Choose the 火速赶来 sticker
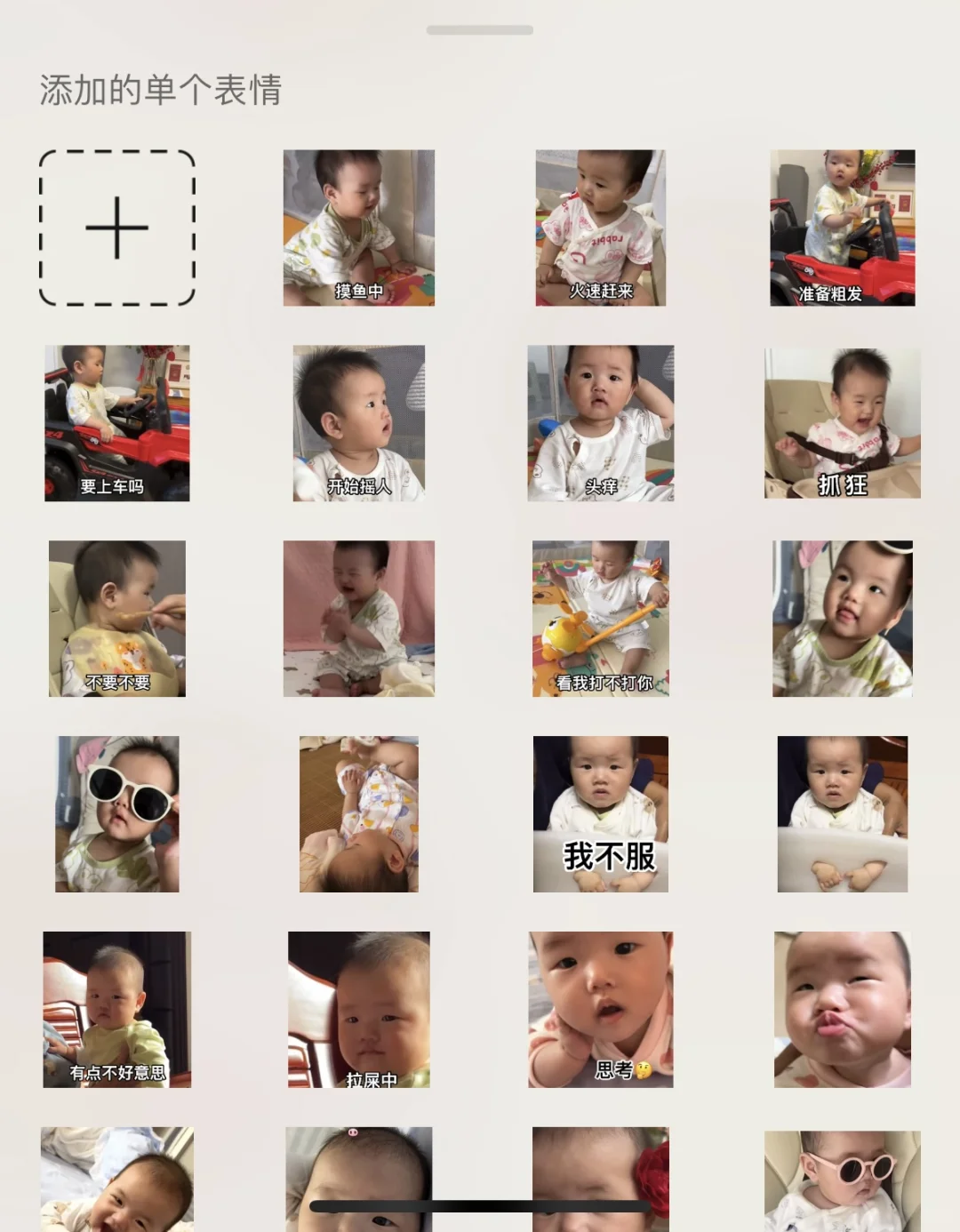 point(600,228)
